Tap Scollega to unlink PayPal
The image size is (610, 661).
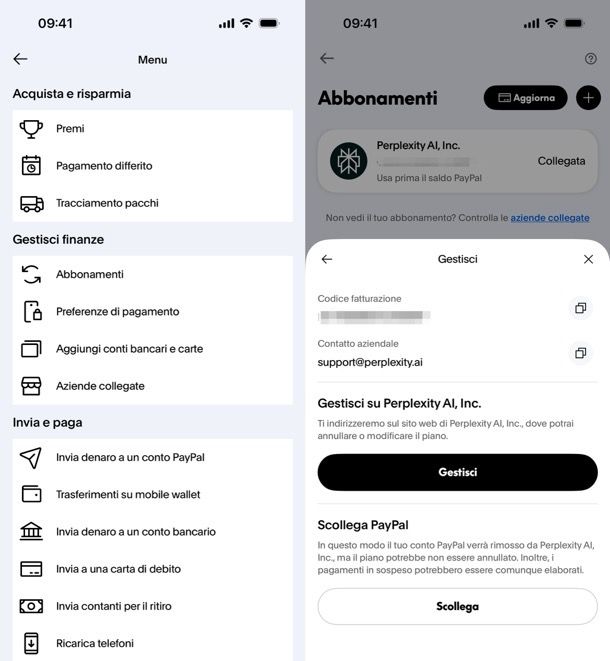(x=457, y=606)
